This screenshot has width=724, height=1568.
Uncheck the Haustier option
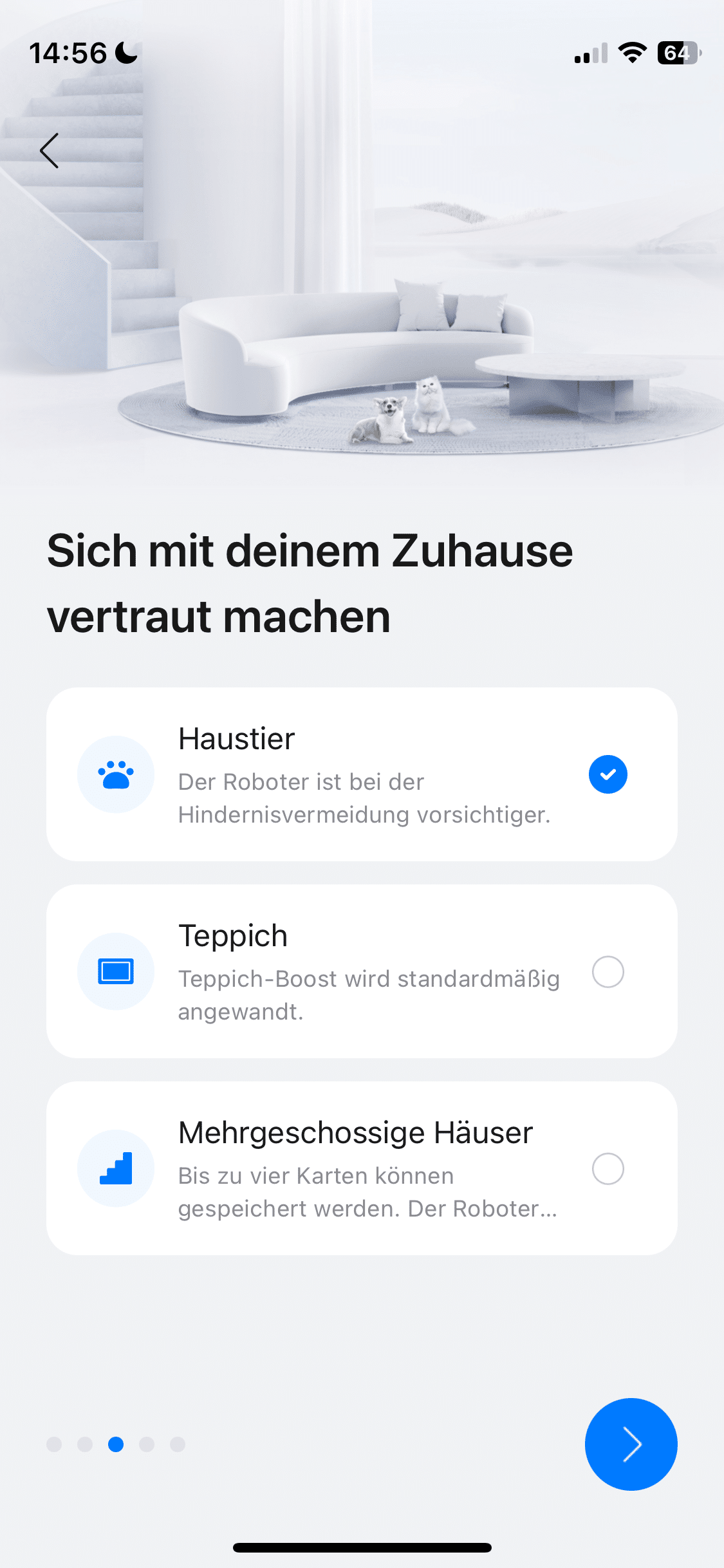coord(608,774)
